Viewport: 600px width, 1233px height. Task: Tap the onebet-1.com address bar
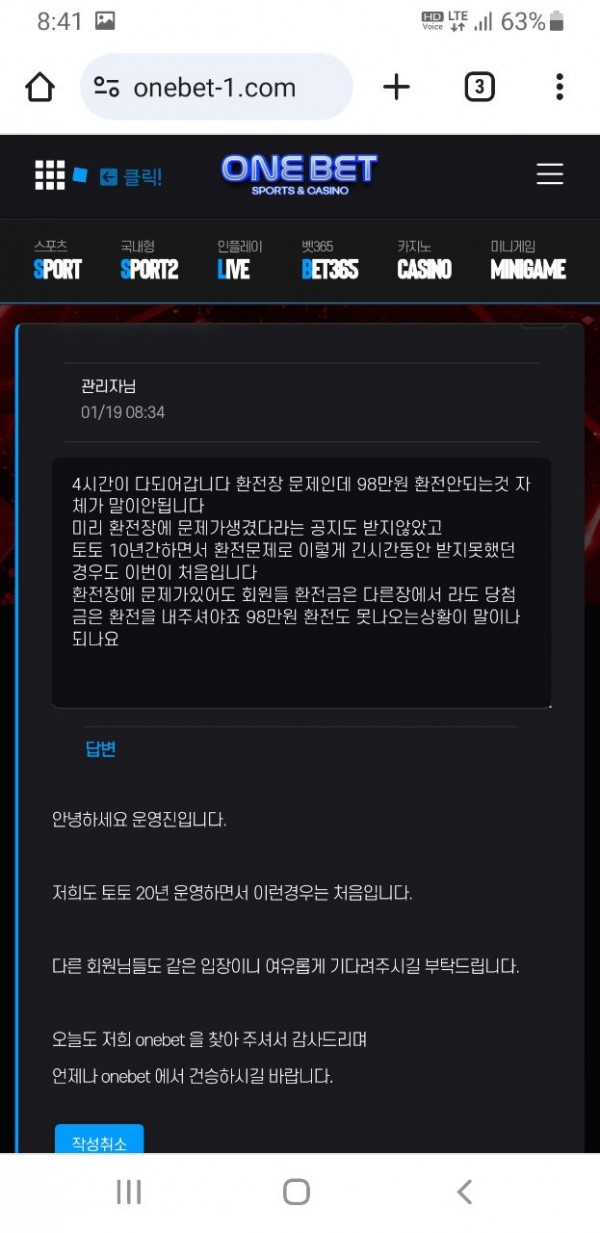[x=215, y=87]
